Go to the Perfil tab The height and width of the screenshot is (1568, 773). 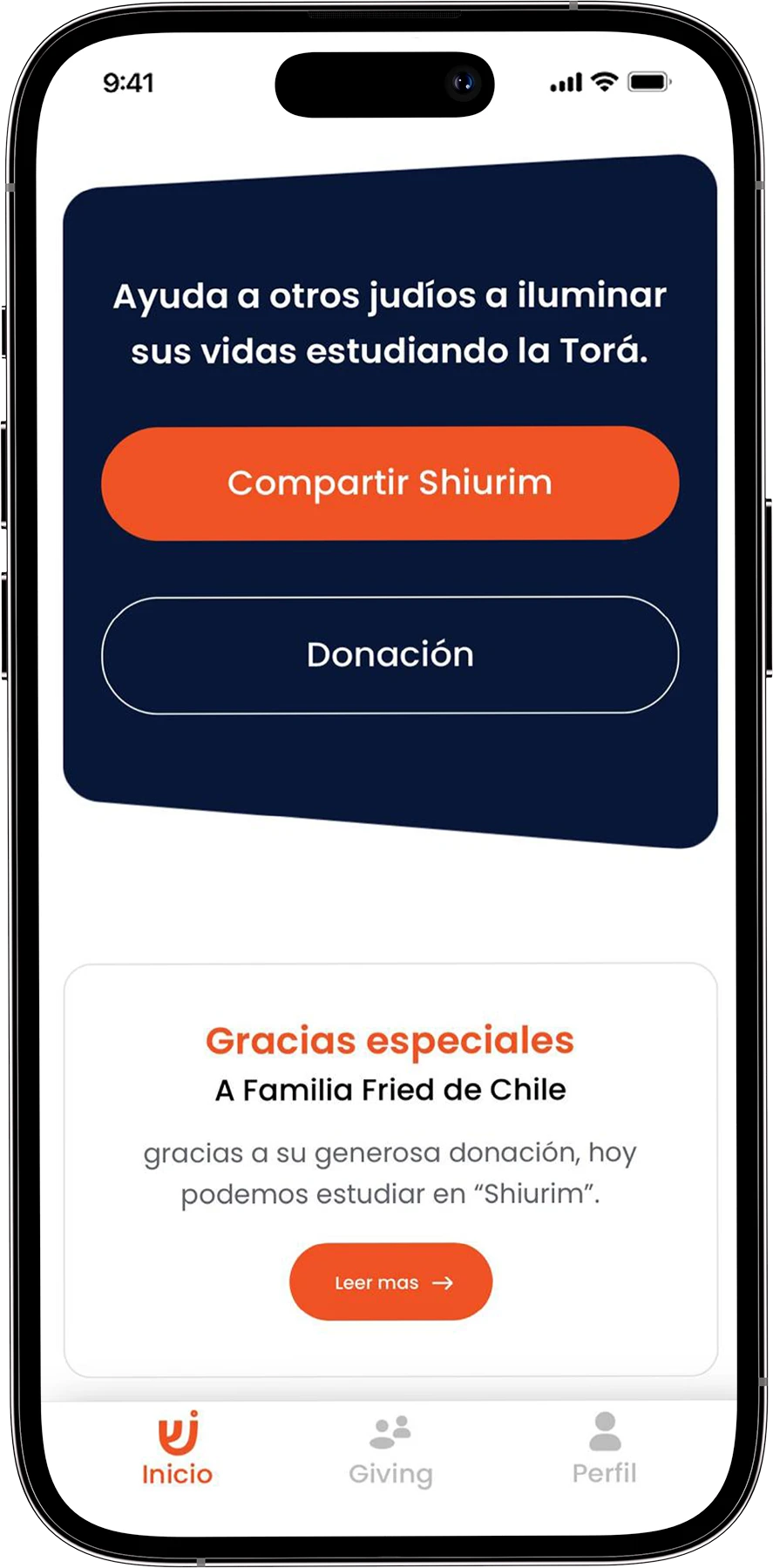click(x=604, y=1450)
